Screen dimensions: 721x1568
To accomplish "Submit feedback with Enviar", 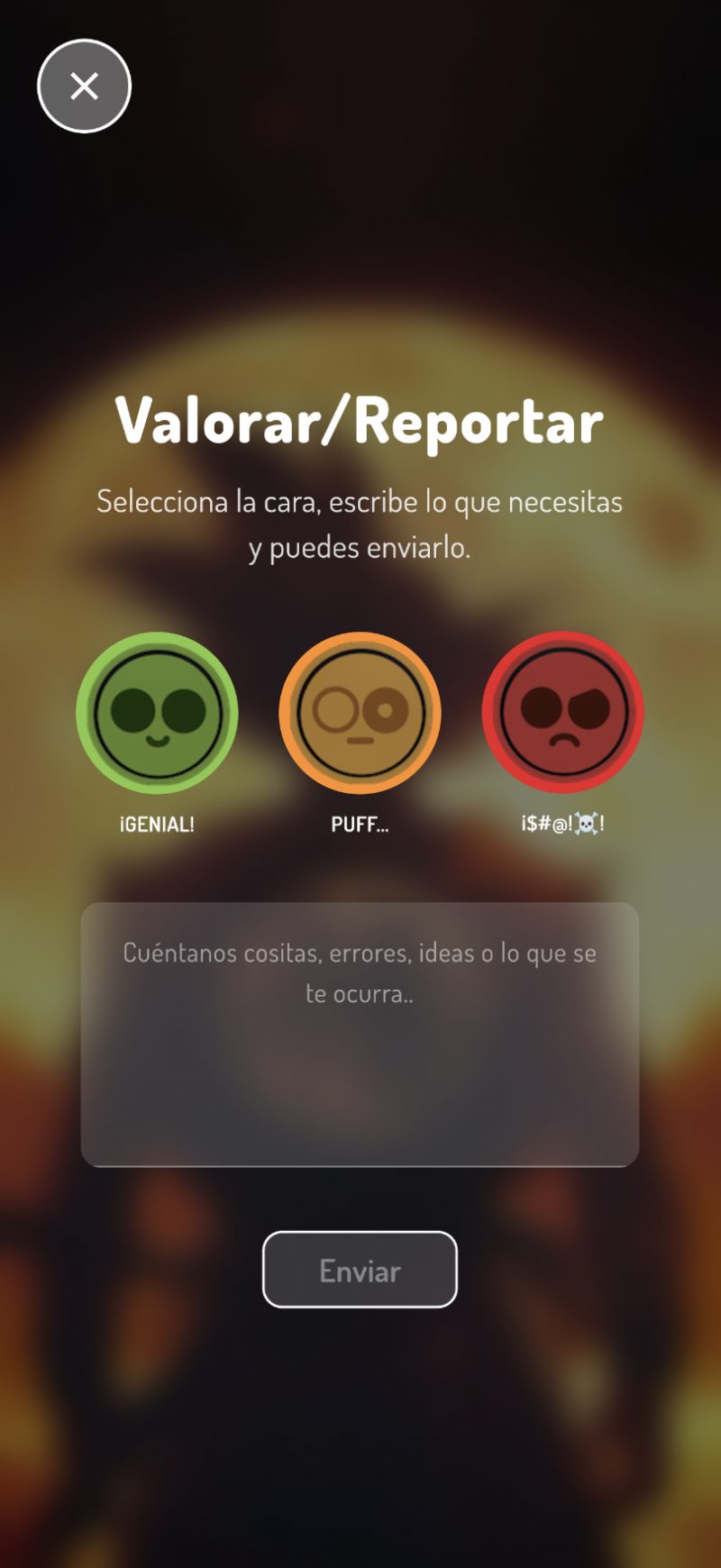I will (360, 1269).
